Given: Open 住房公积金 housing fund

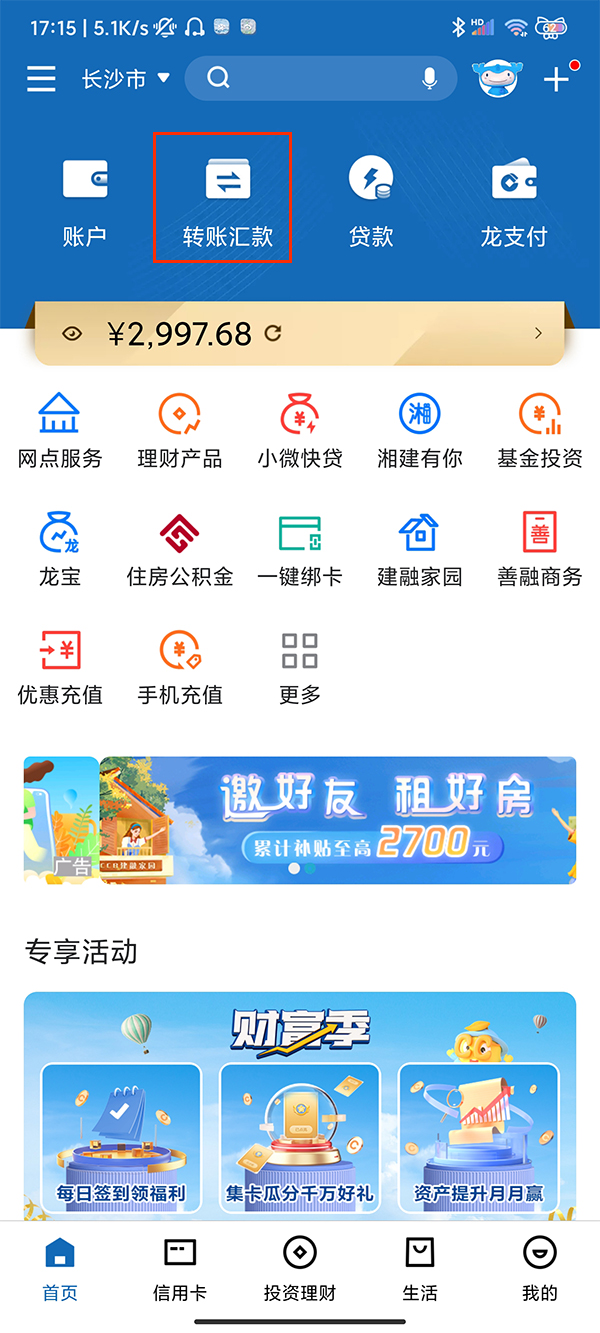Looking at the screenshot, I should 180,550.
